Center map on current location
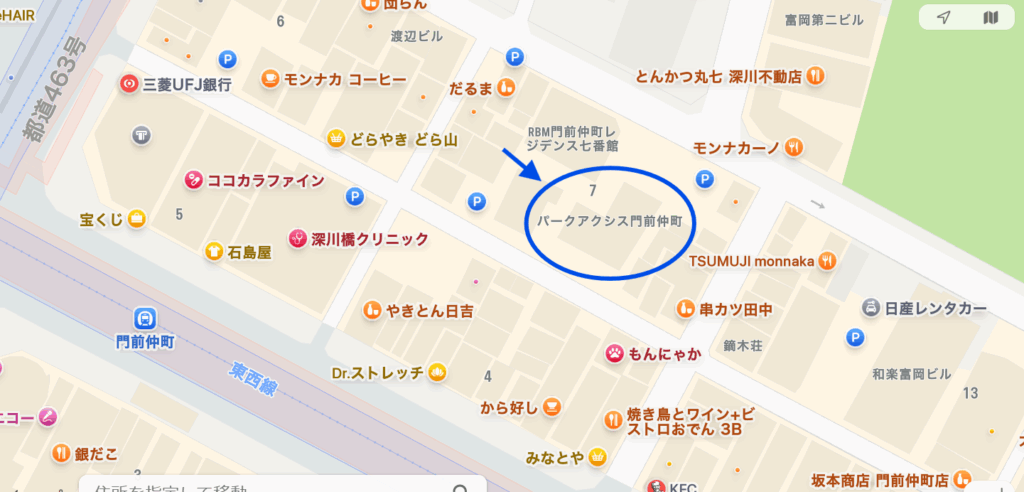The image size is (1024, 492). [943, 18]
